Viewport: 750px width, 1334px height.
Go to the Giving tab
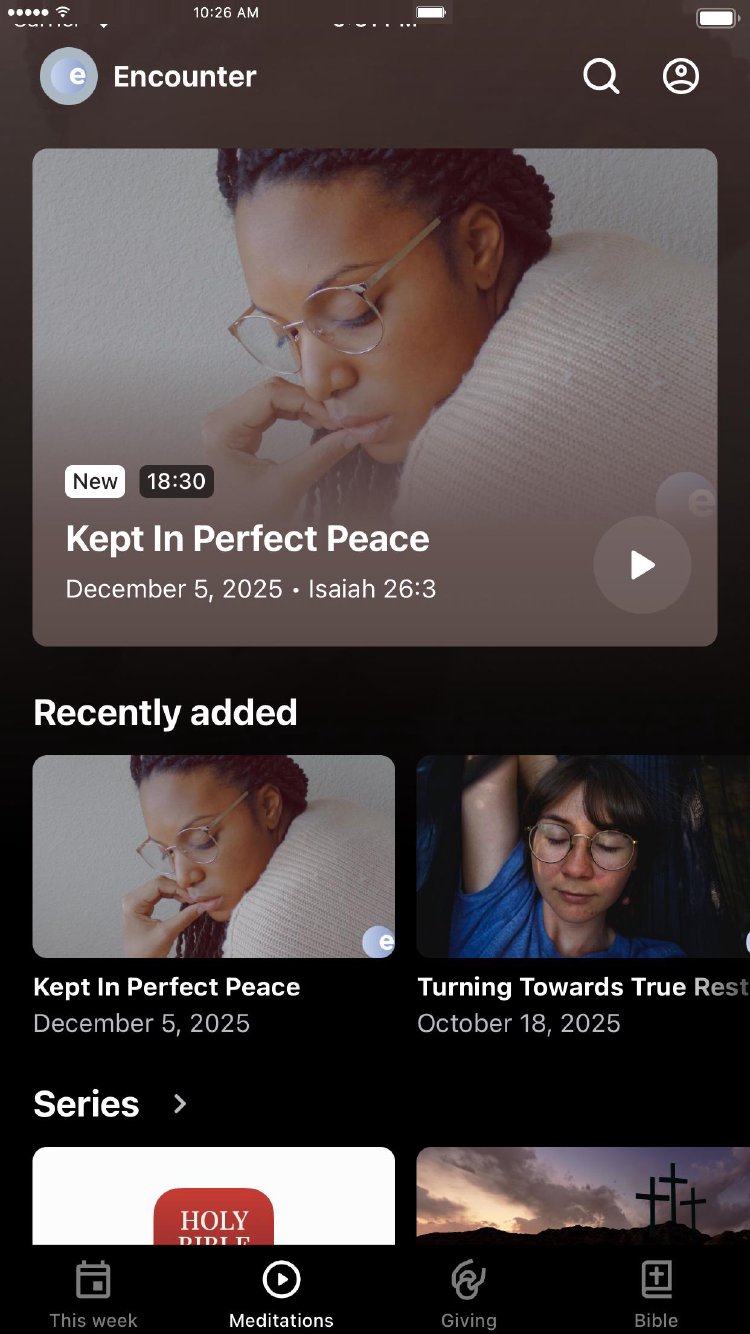coord(468,1294)
